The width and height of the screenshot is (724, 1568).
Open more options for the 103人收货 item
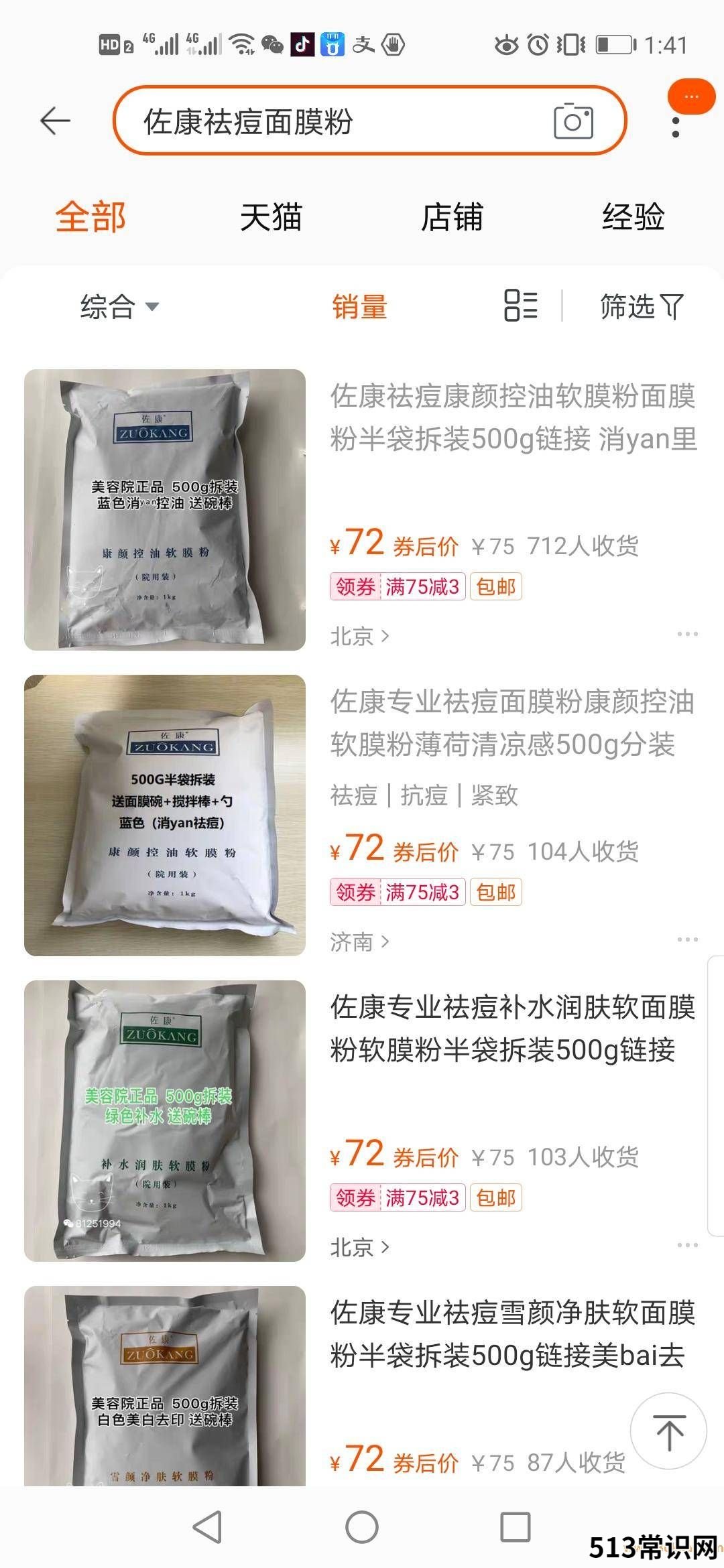pyautogui.click(x=687, y=1245)
